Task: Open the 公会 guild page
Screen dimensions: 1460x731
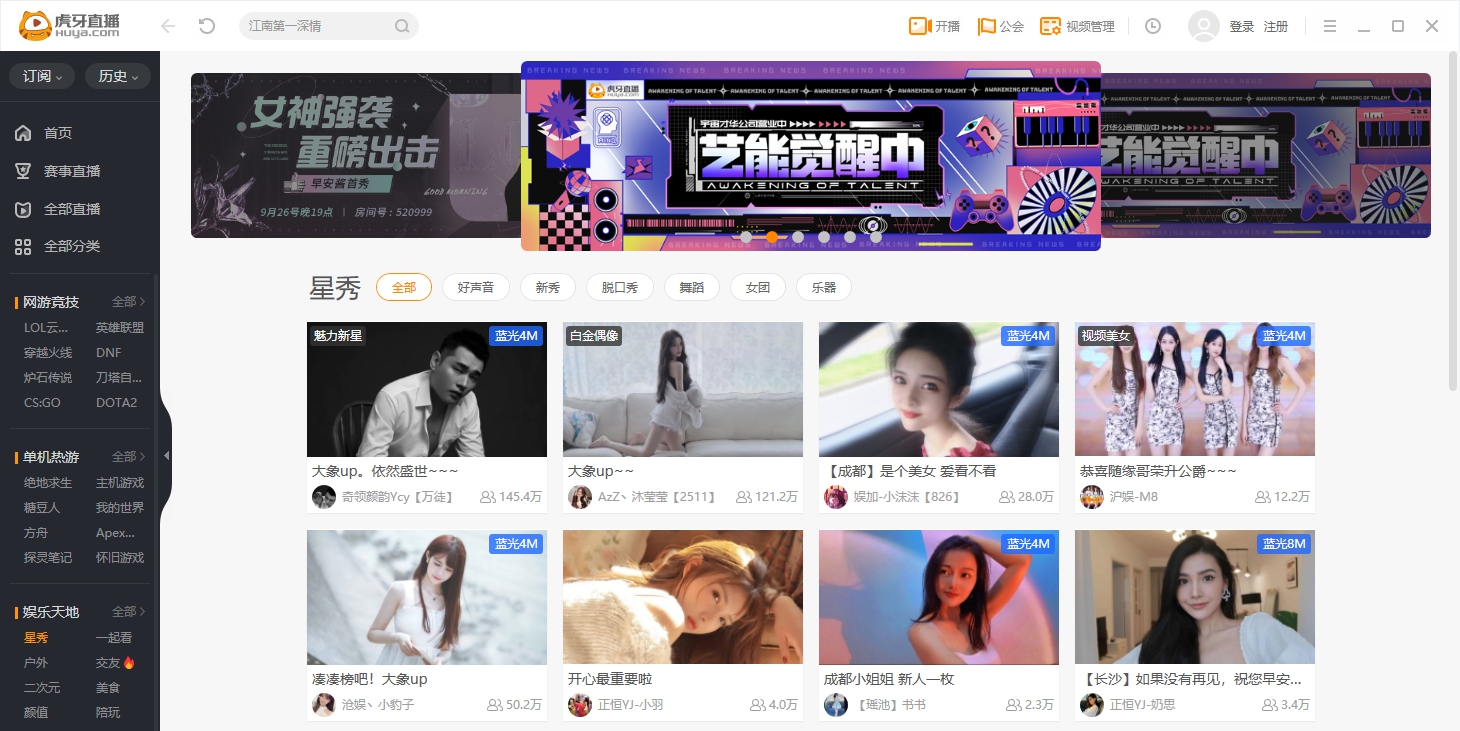Action: 1001,26
